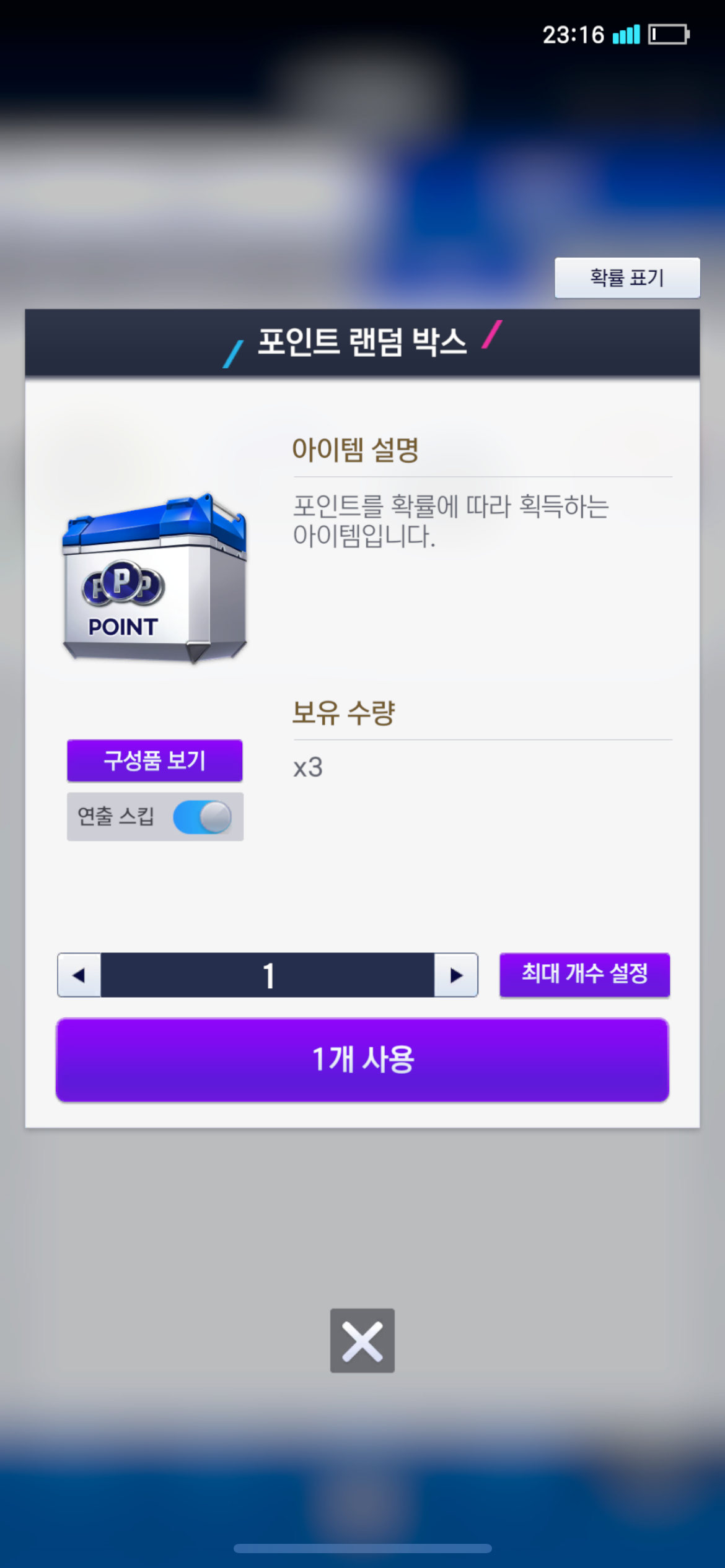Close the point random box dialog
Viewport: 725px width, 1568px height.
tap(362, 1340)
